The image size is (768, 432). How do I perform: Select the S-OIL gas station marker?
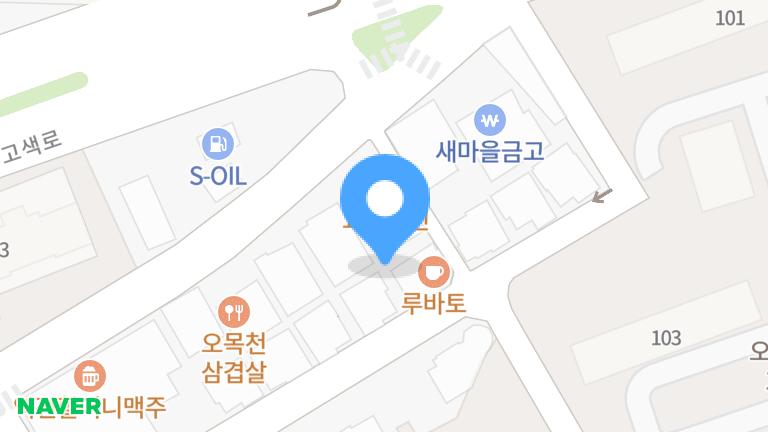(217, 143)
